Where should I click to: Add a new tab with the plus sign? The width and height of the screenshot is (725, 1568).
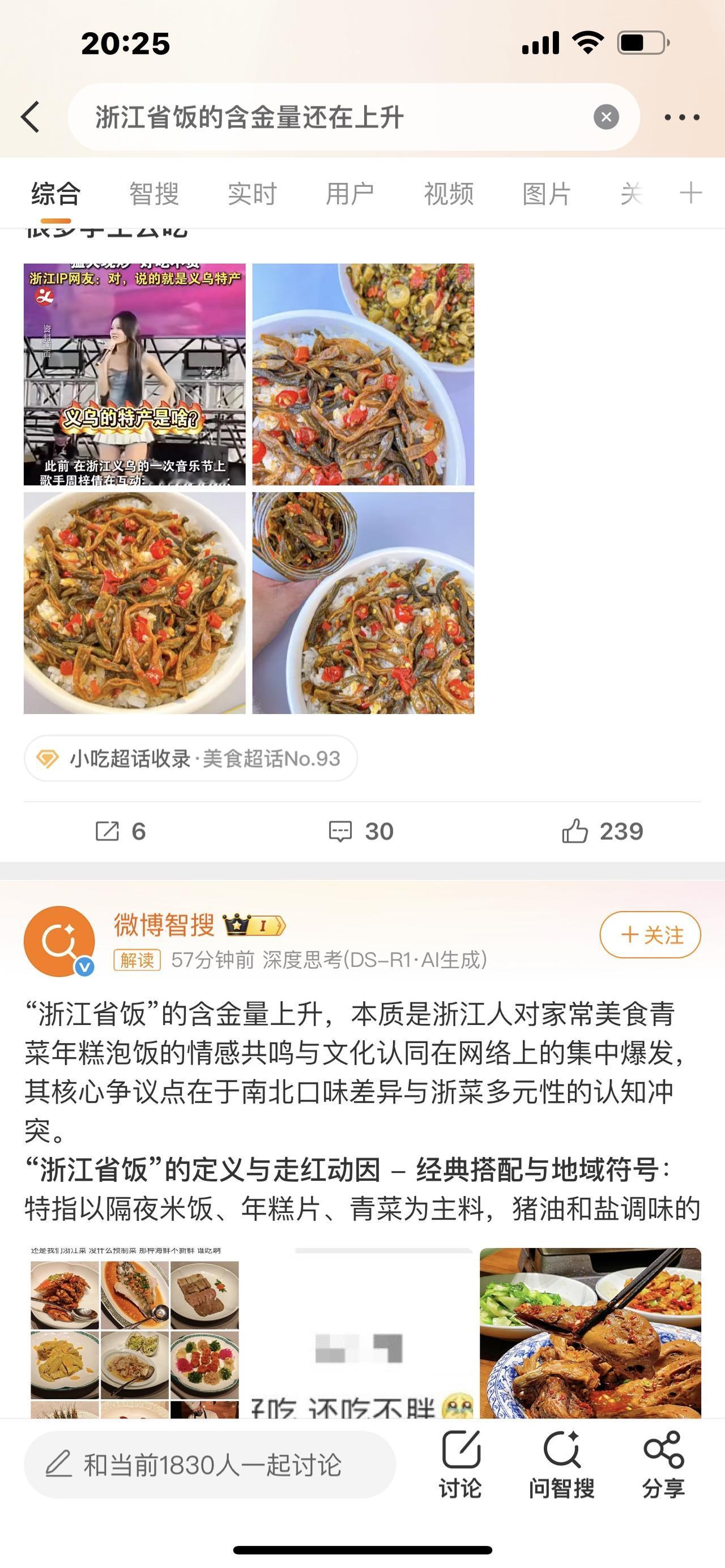691,194
